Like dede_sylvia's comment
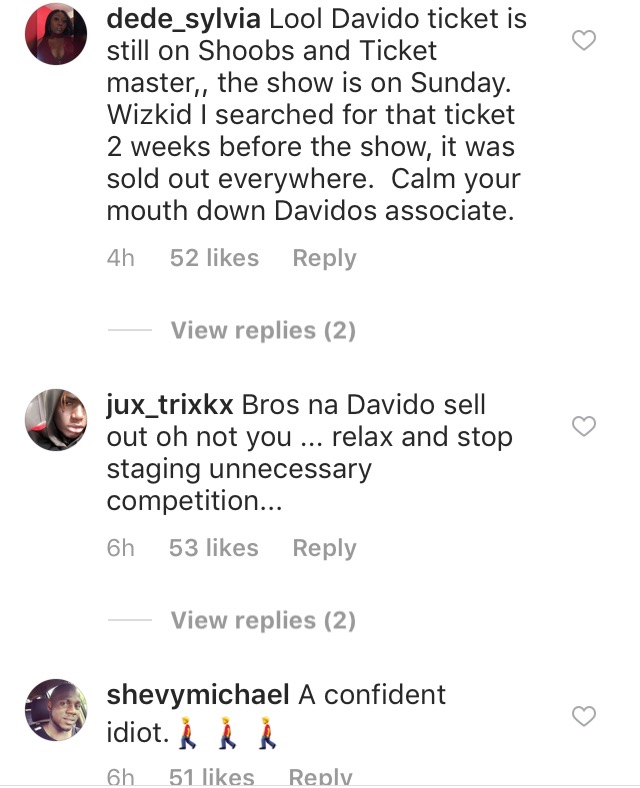Image resolution: width=640 pixels, height=788 pixels. [582, 40]
